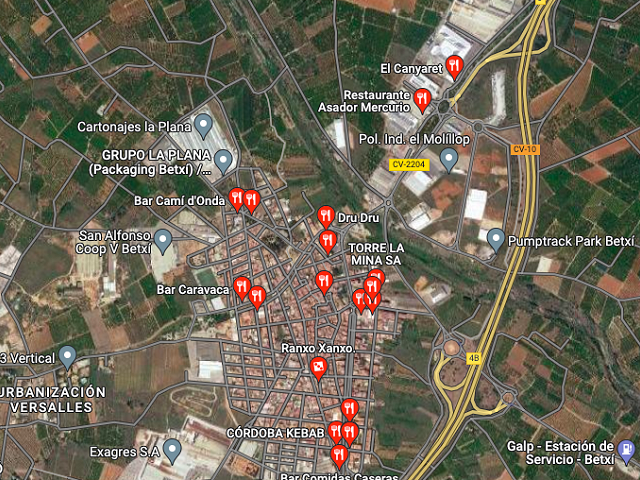Open Pumptrack Park Betxí place marker
Screen dimensions: 640x480
point(495,239)
